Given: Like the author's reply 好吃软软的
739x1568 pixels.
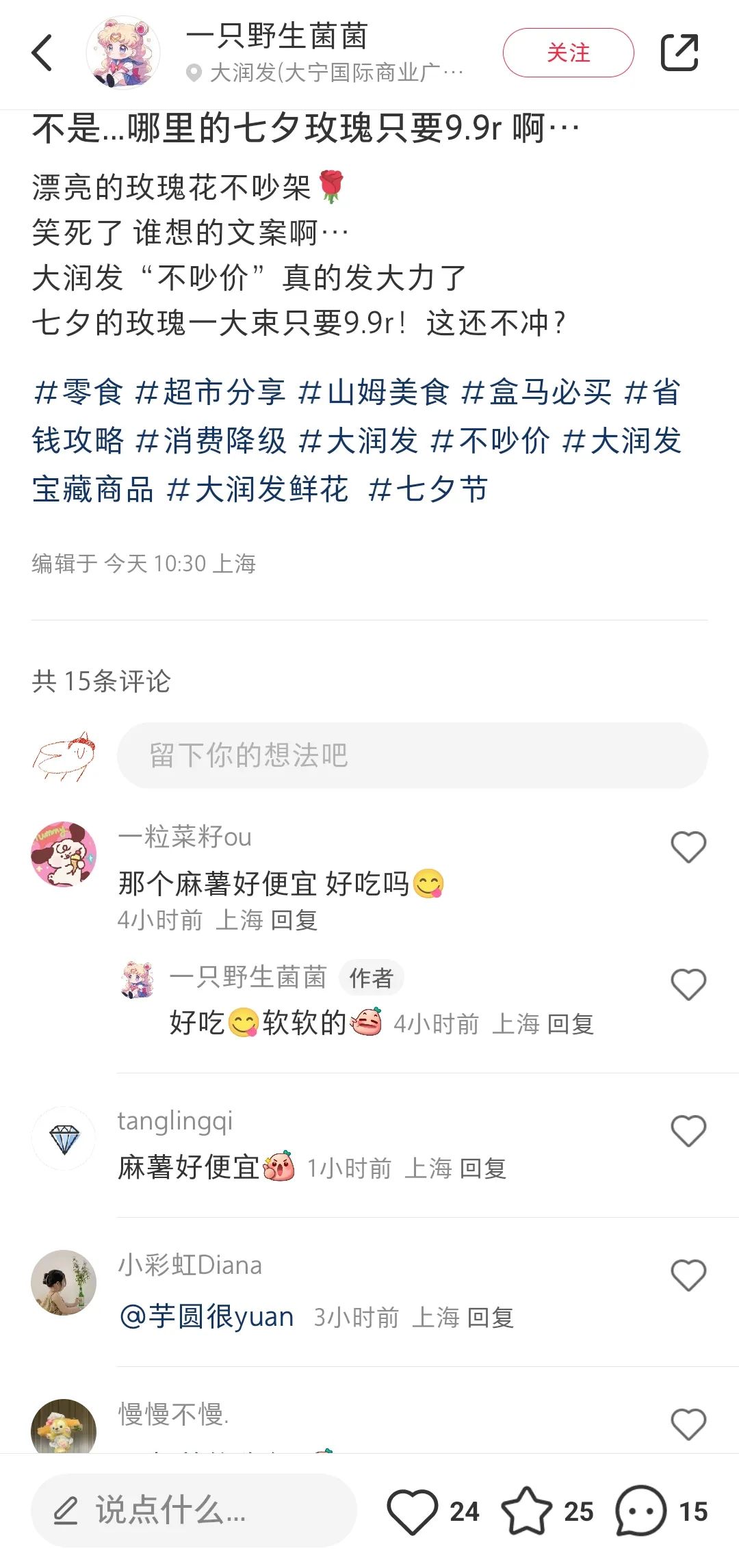Looking at the screenshot, I should click(688, 984).
